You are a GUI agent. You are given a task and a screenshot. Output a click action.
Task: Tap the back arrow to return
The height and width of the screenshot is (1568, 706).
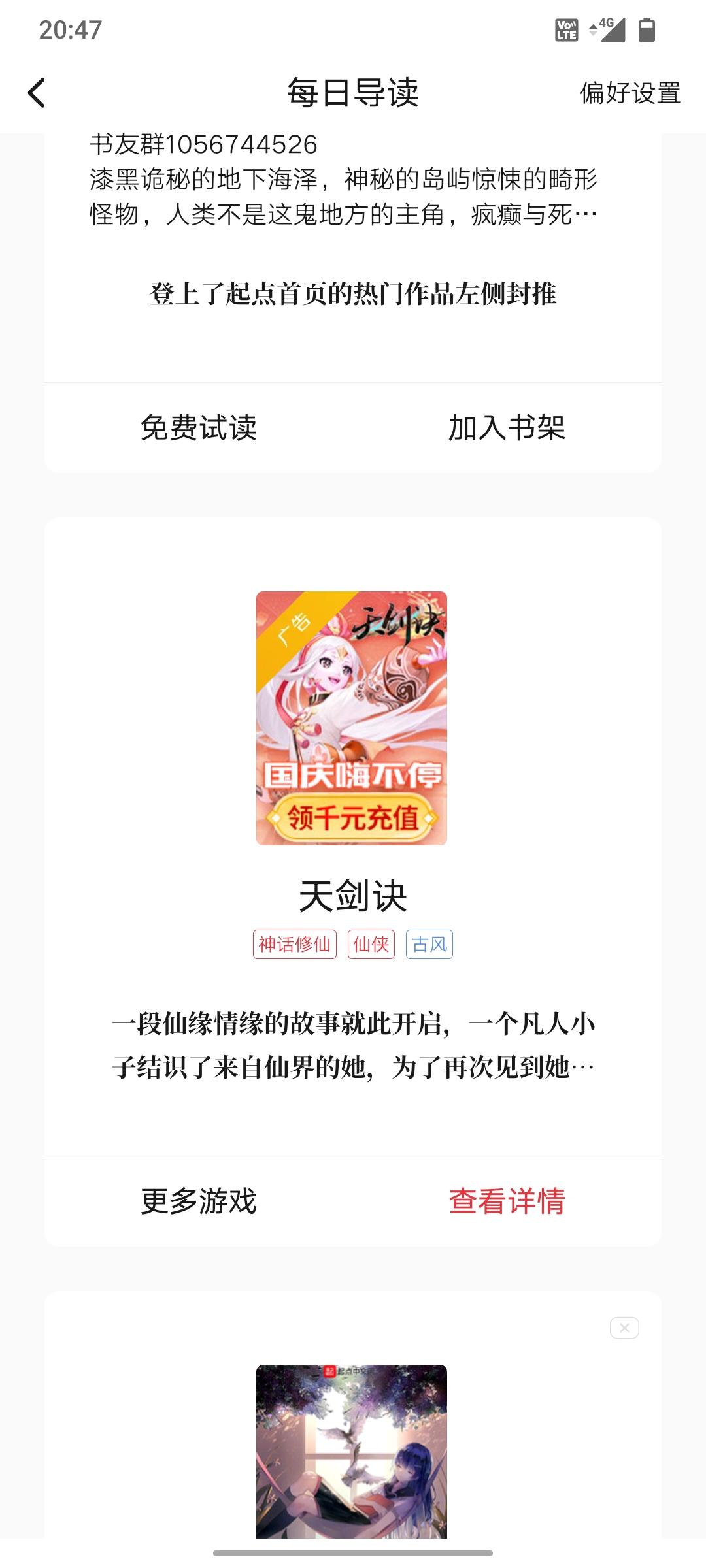(x=37, y=91)
